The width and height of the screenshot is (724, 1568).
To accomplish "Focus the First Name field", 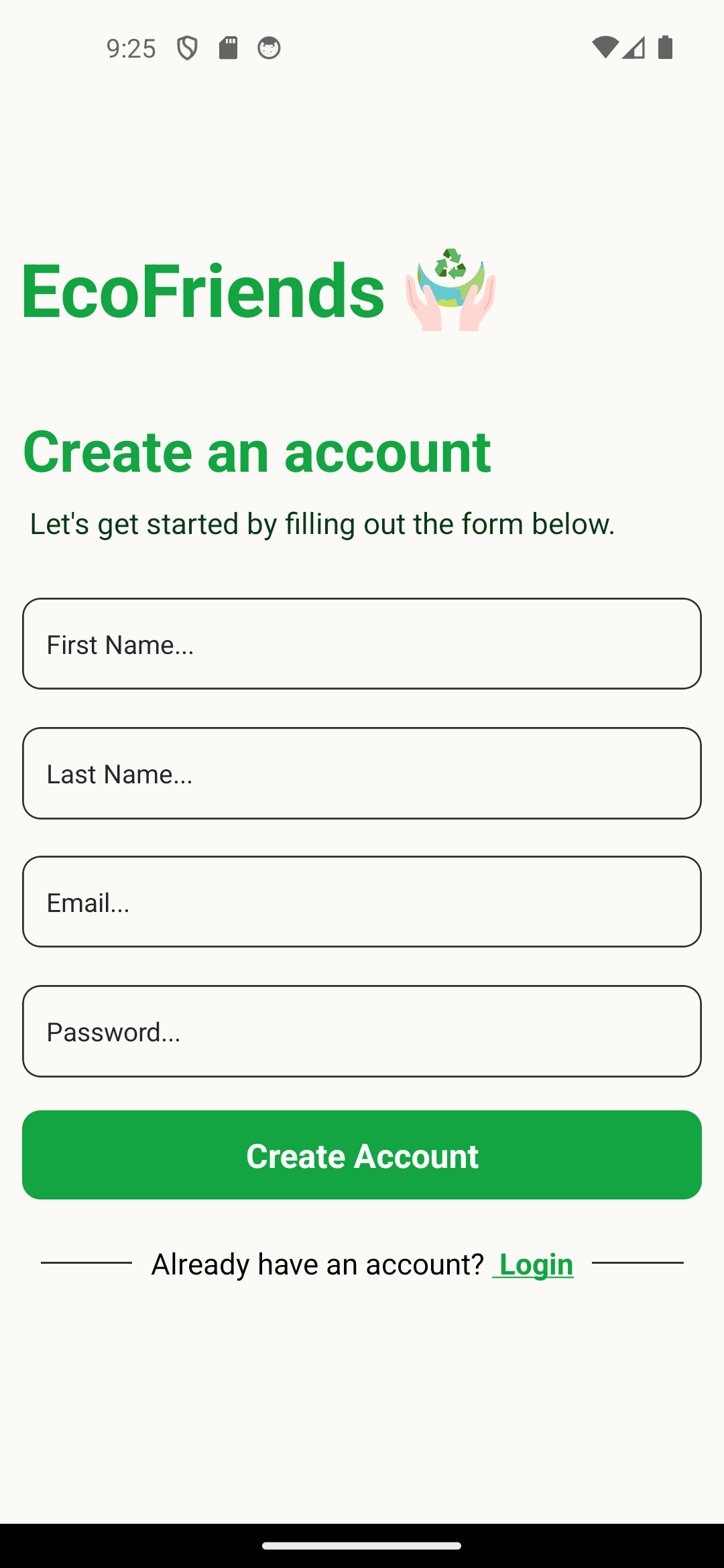I will (362, 644).
